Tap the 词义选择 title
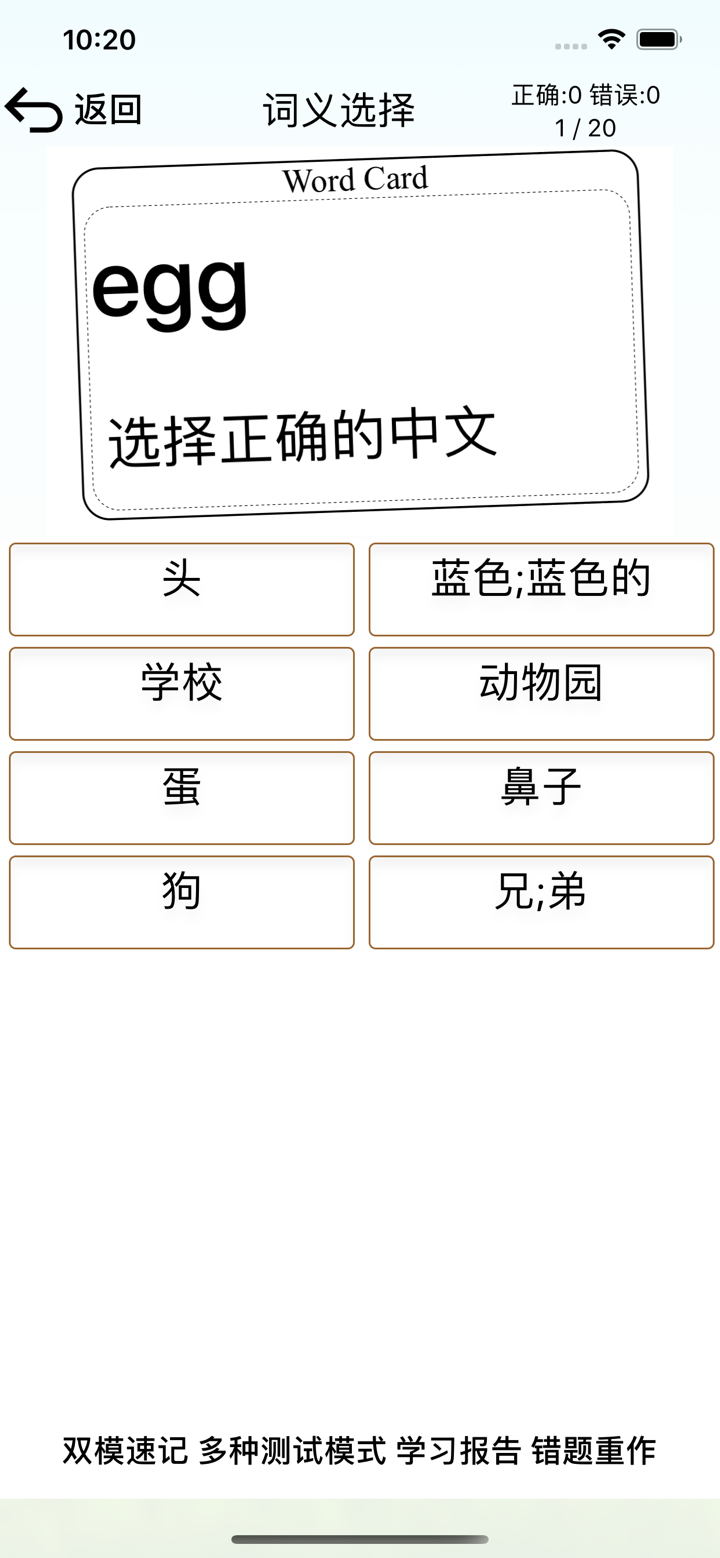The width and height of the screenshot is (720, 1558). click(339, 110)
